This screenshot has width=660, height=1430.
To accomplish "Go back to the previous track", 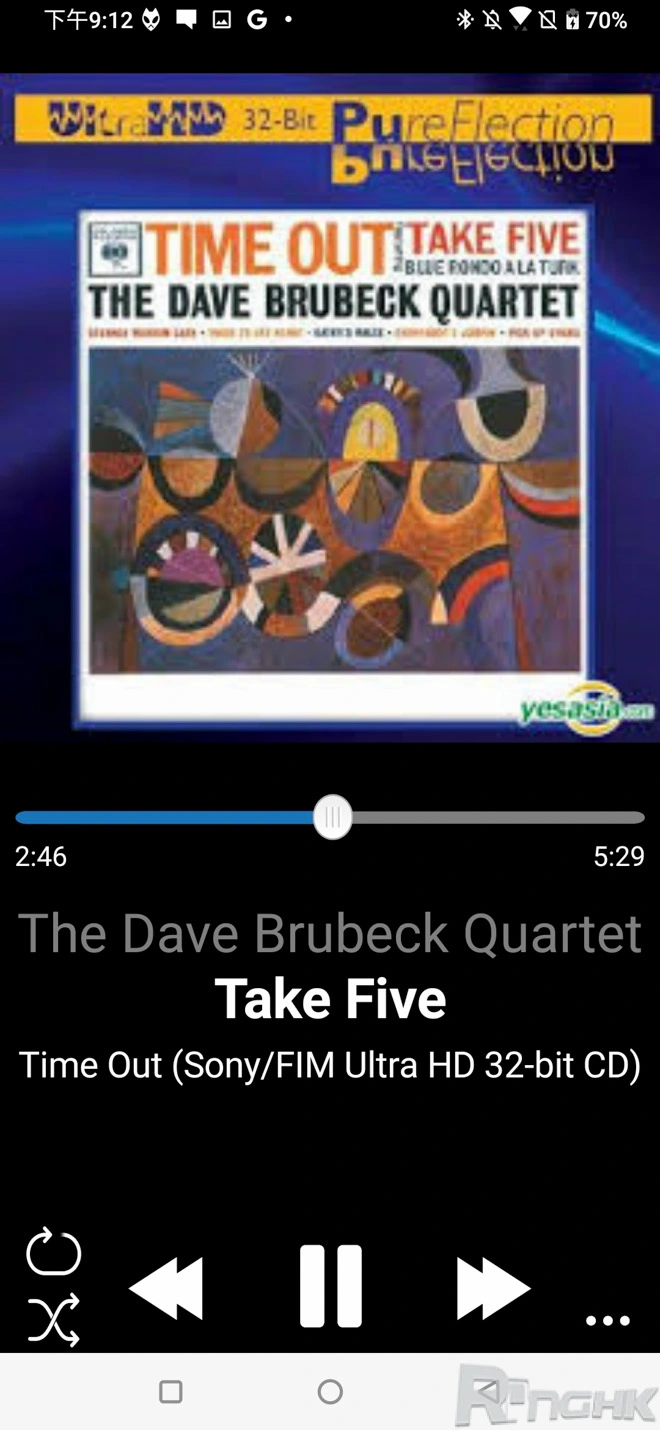I will click(167, 1288).
